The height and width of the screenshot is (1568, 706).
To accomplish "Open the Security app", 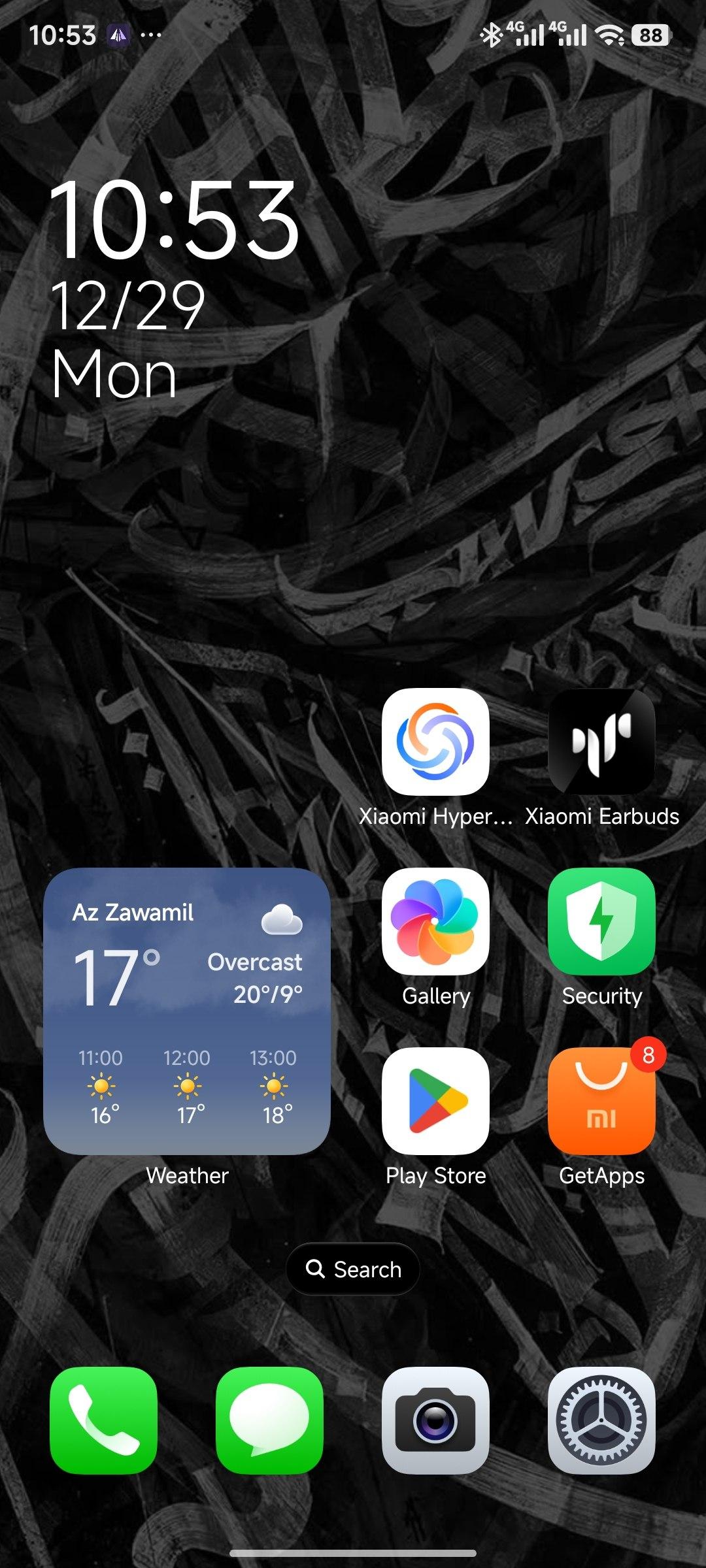I will tap(601, 921).
